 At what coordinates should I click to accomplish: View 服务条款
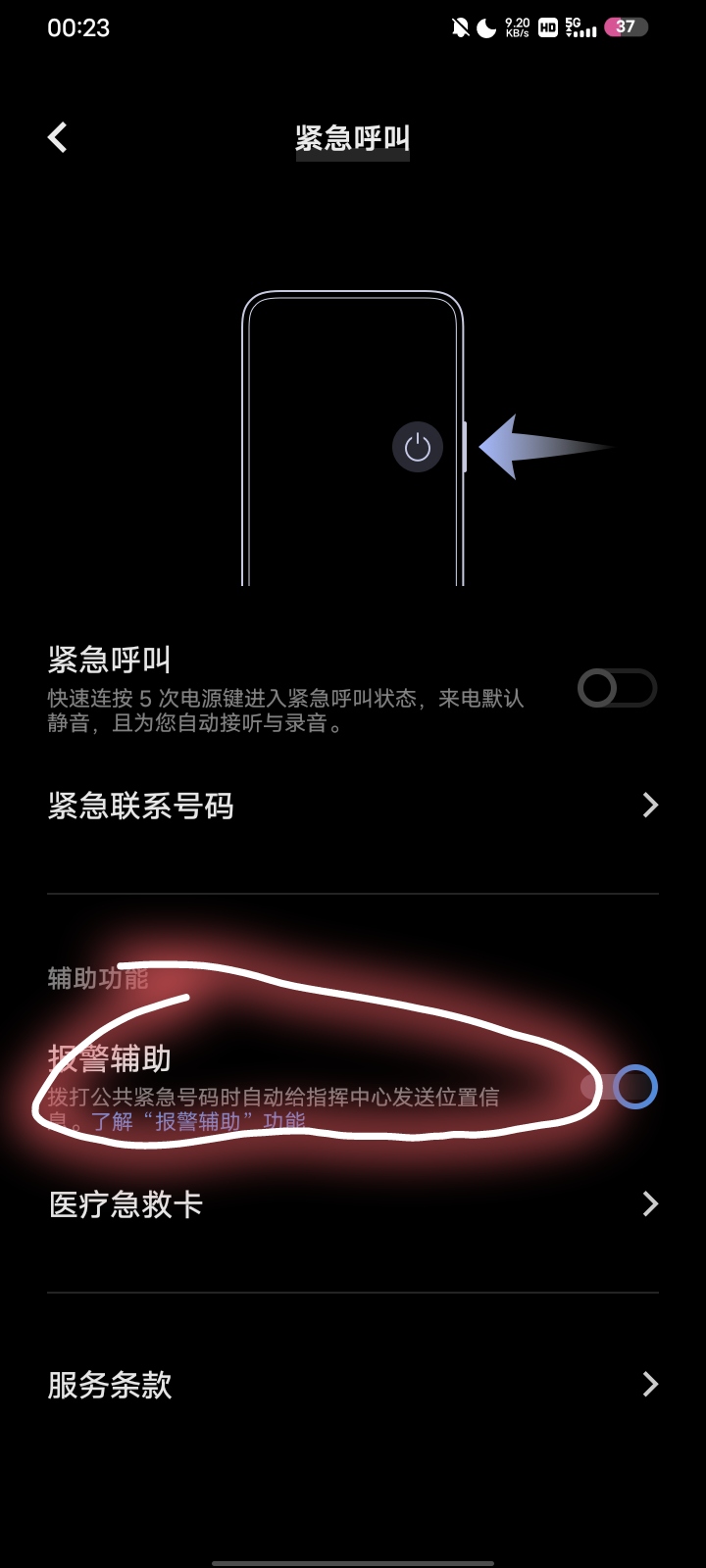click(x=353, y=1384)
